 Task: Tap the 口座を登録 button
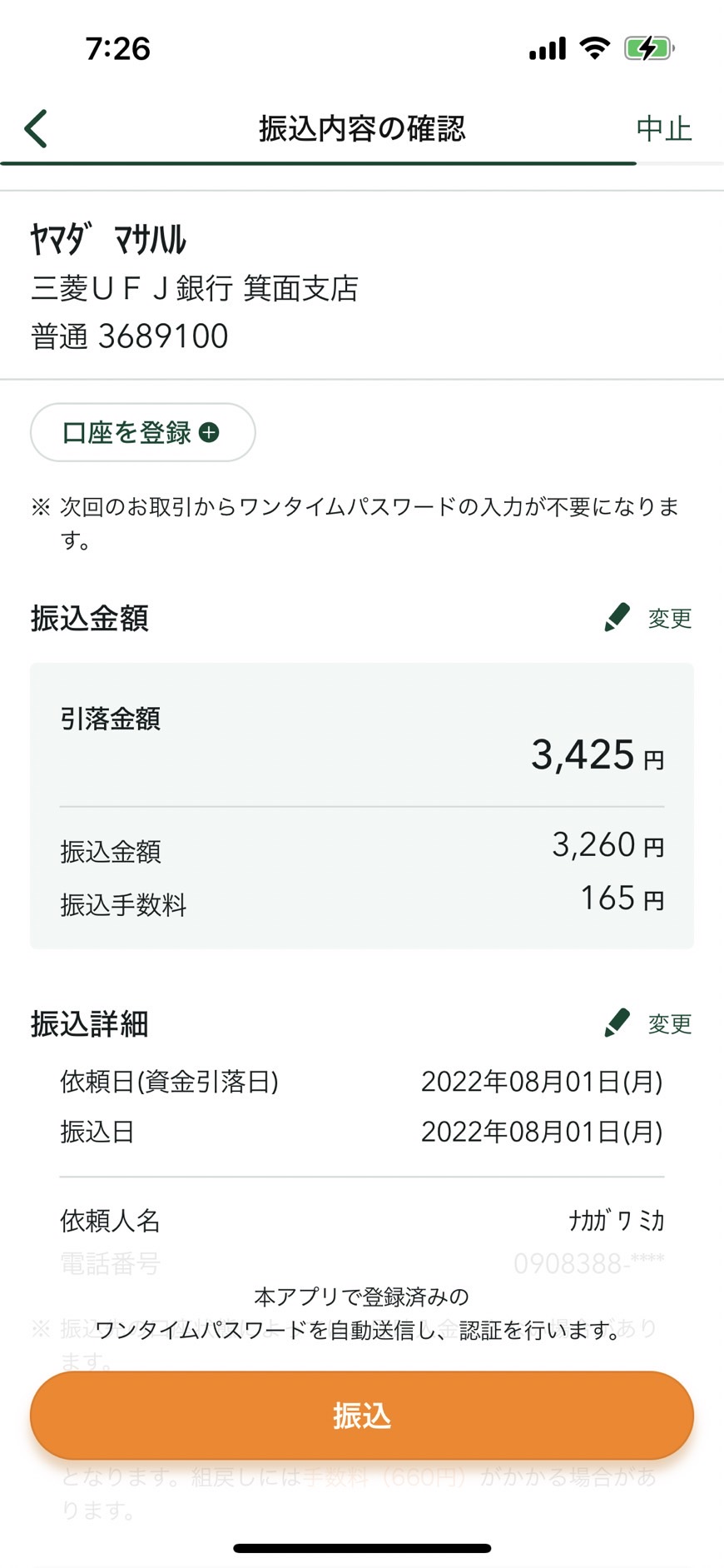click(142, 432)
